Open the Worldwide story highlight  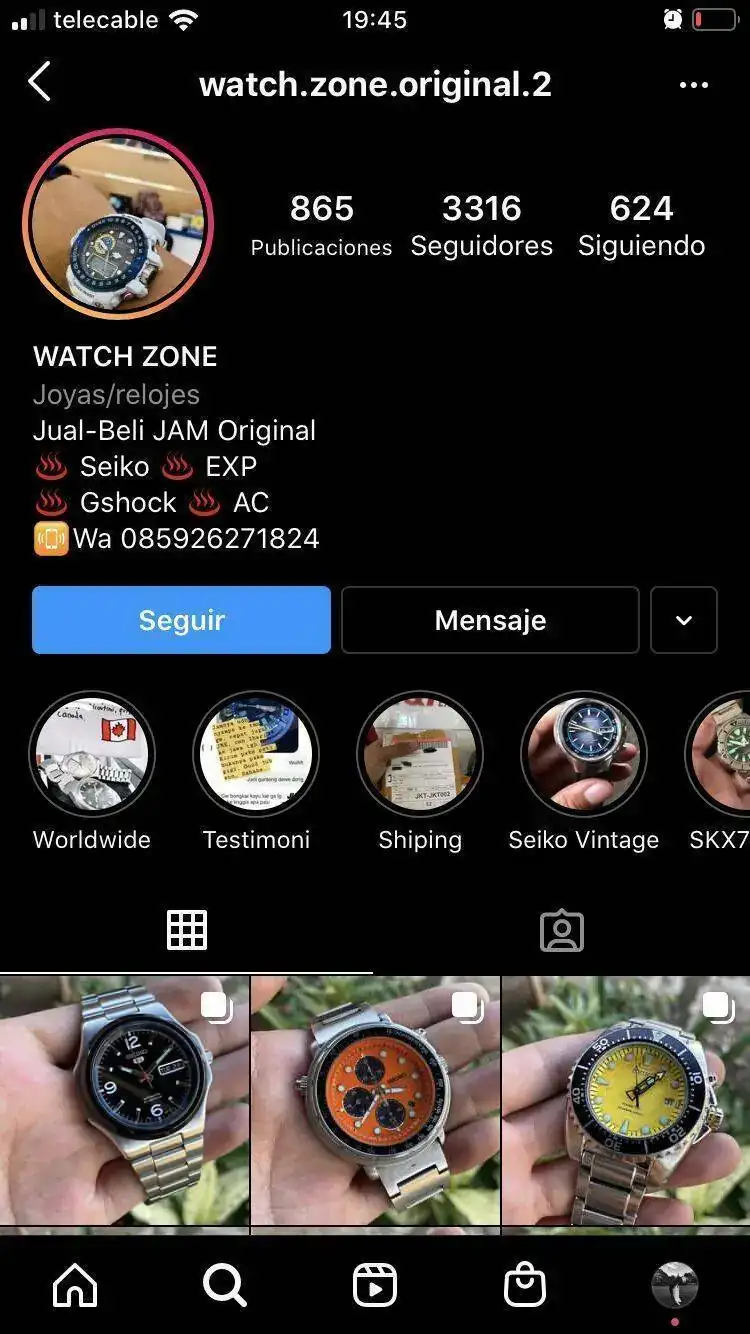[x=92, y=755]
